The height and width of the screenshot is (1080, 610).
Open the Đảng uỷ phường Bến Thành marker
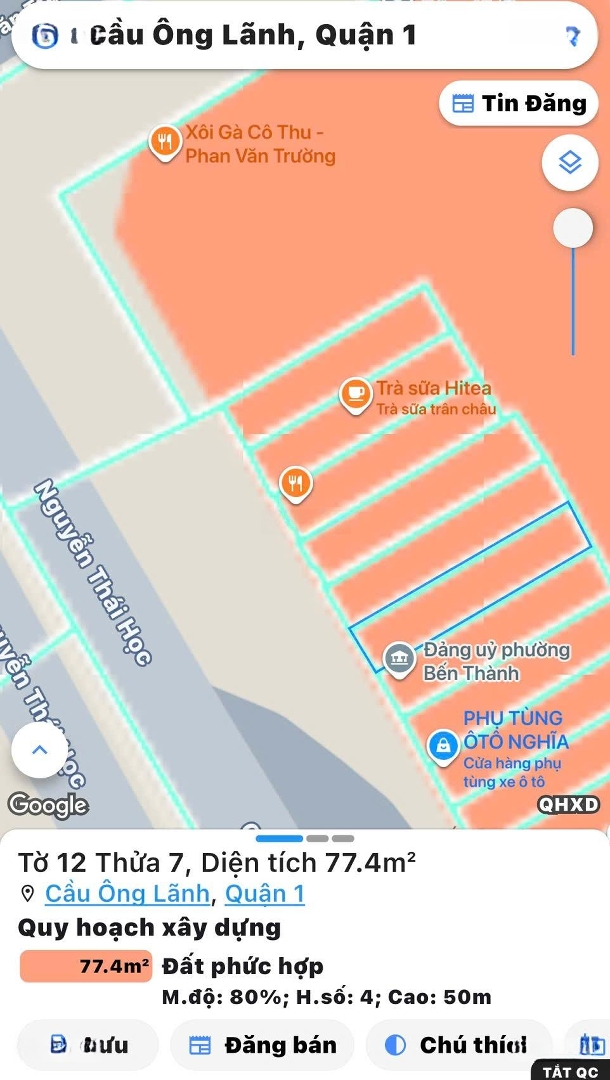(x=400, y=658)
